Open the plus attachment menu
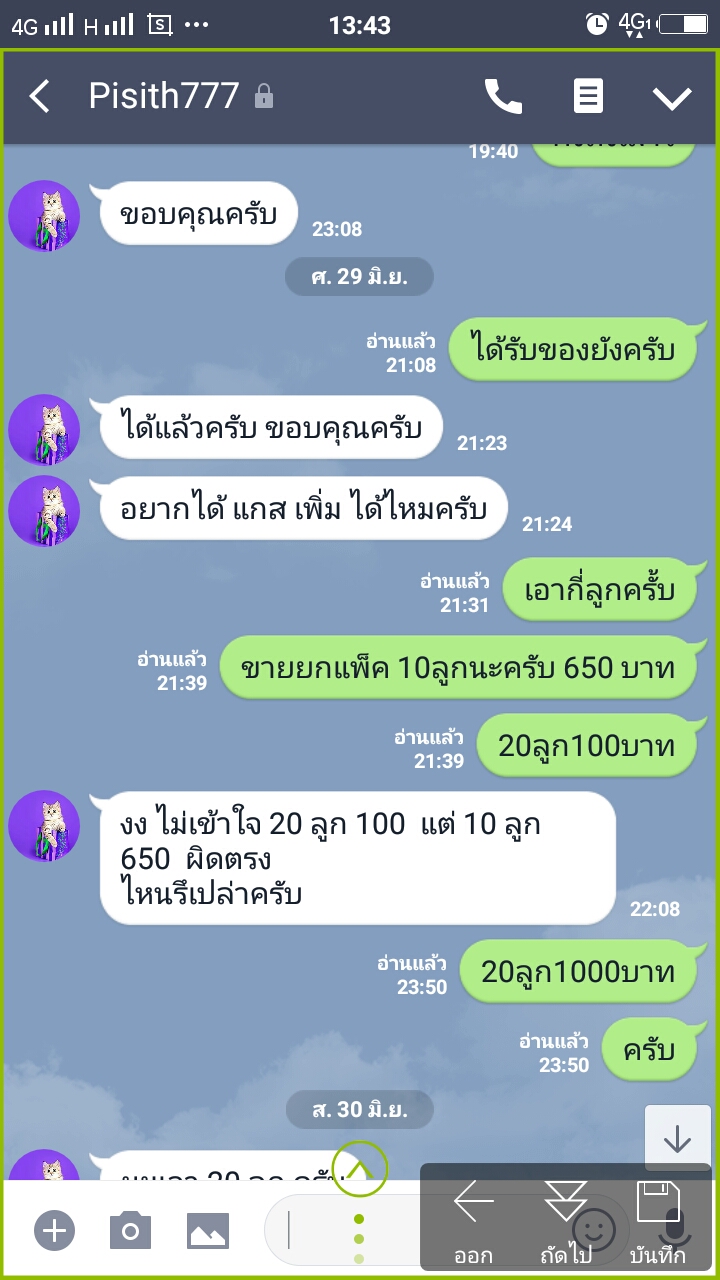 [x=55, y=1230]
